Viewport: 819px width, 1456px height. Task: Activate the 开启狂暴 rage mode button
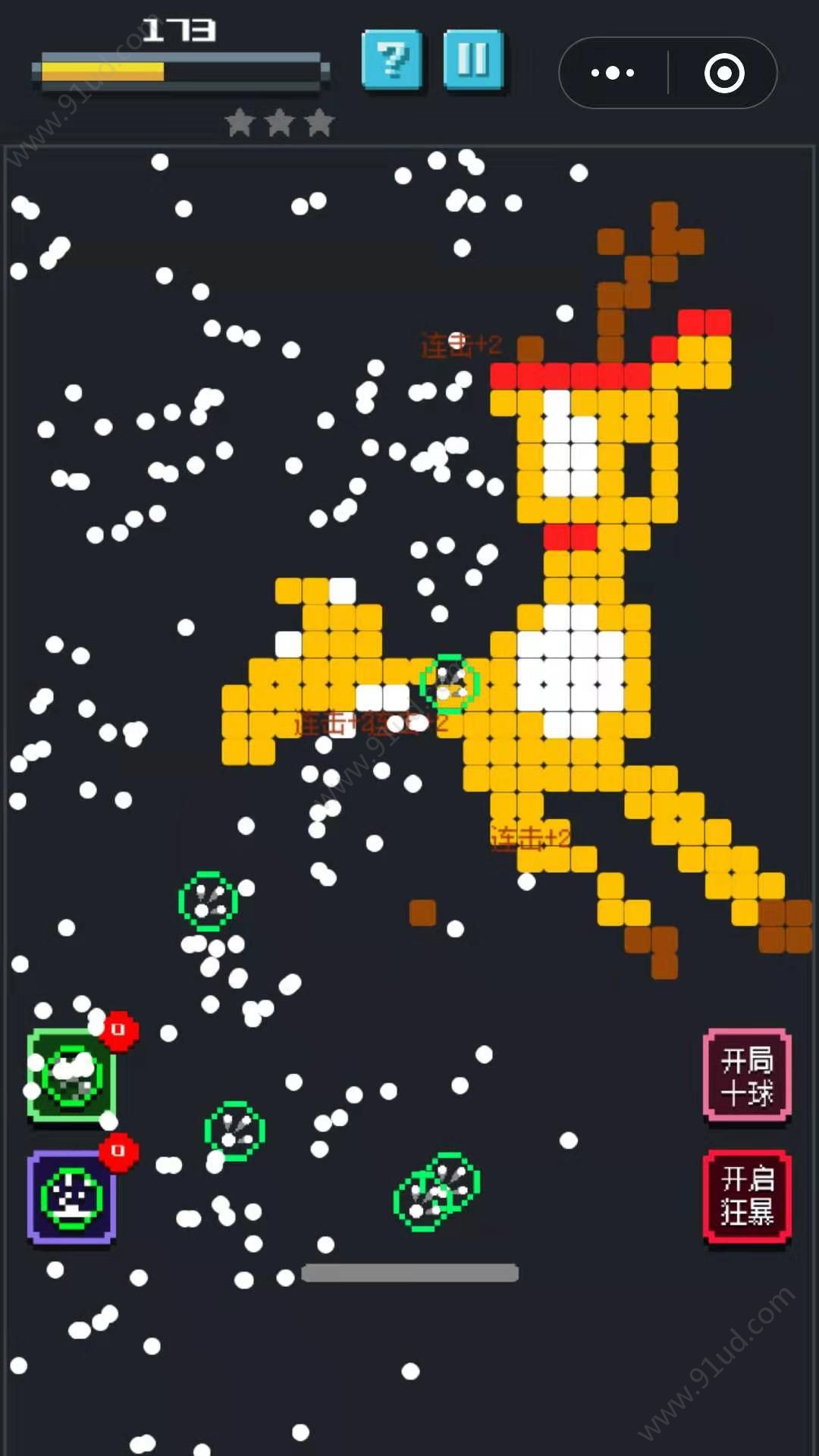(747, 1196)
